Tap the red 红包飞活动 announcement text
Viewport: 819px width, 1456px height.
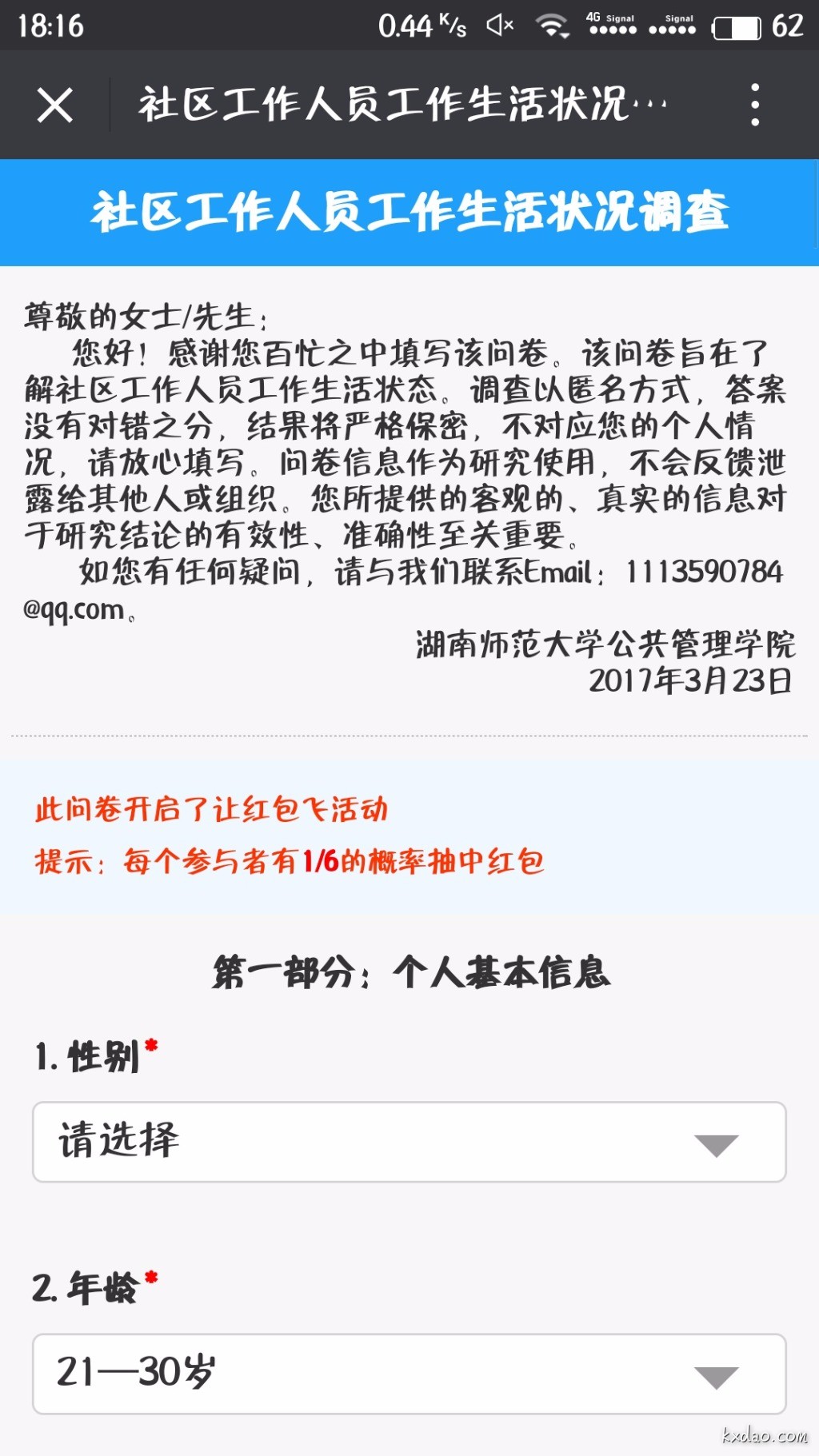click(210, 810)
